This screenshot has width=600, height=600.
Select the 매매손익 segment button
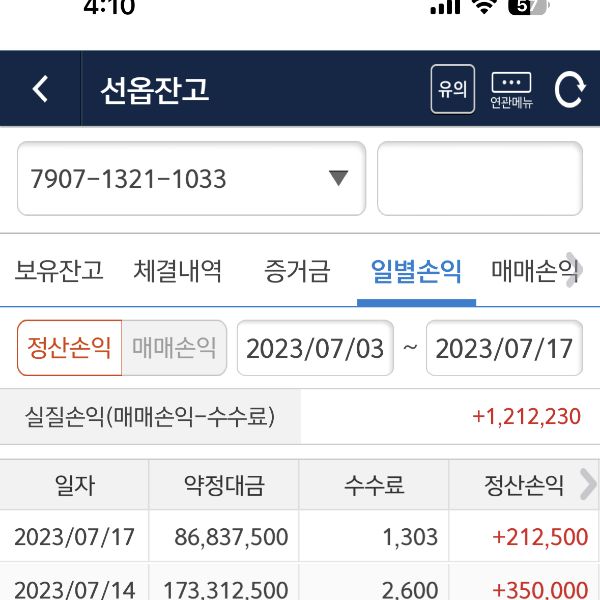(x=174, y=348)
